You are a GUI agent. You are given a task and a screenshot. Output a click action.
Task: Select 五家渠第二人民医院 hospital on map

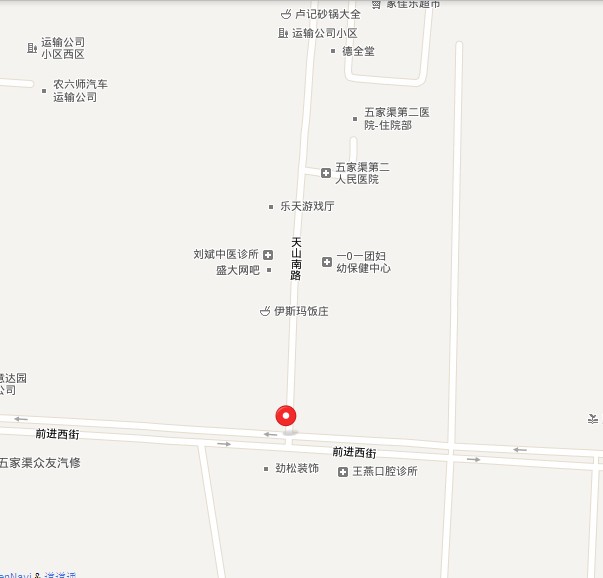coord(326,173)
